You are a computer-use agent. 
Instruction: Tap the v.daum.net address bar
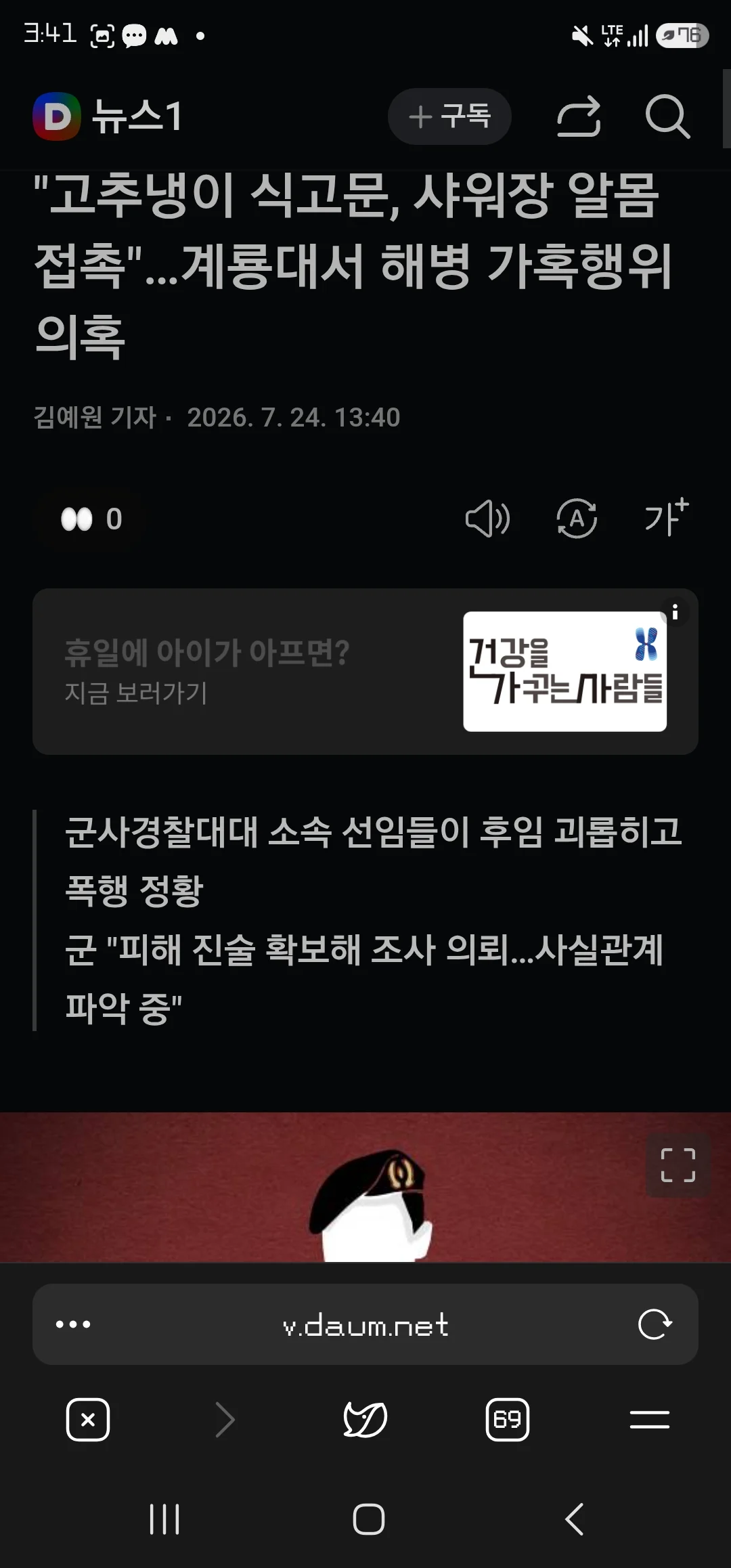pos(365,1324)
